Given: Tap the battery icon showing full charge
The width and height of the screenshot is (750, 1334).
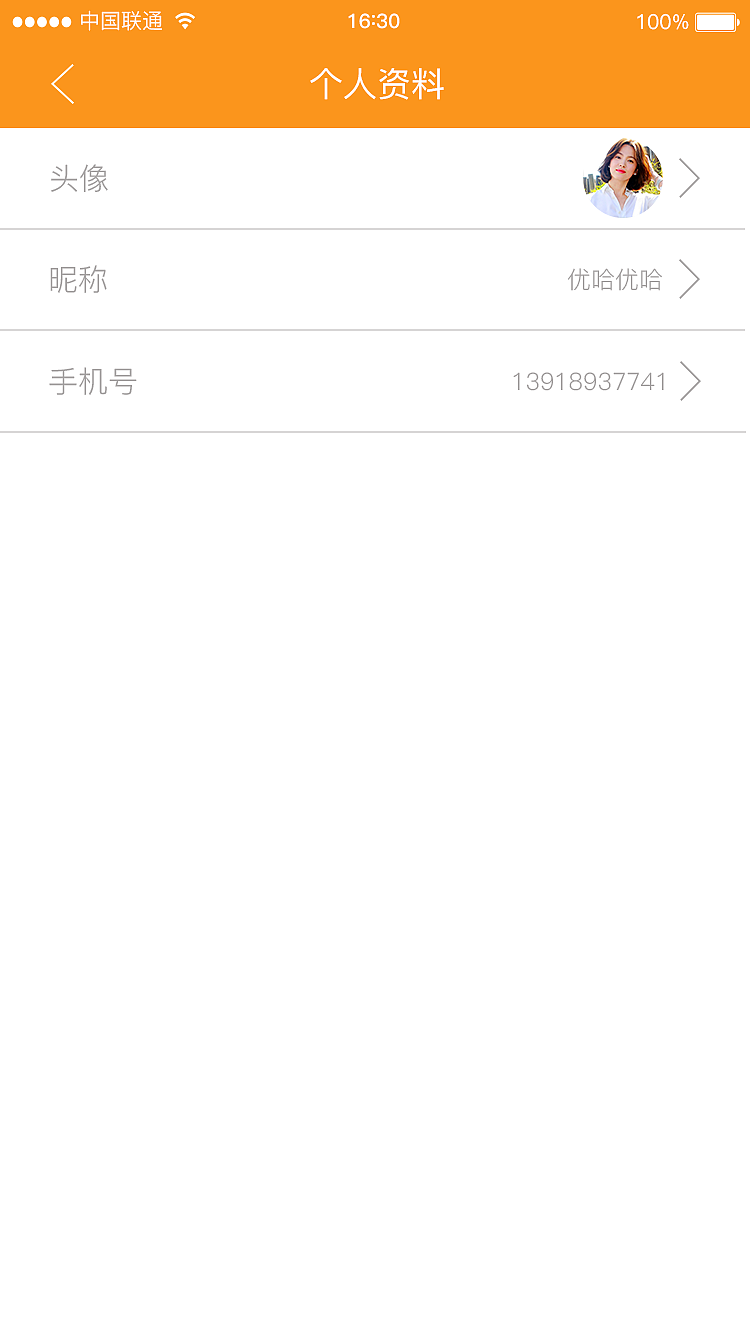Looking at the screenshot, I should tap(712, 20).
